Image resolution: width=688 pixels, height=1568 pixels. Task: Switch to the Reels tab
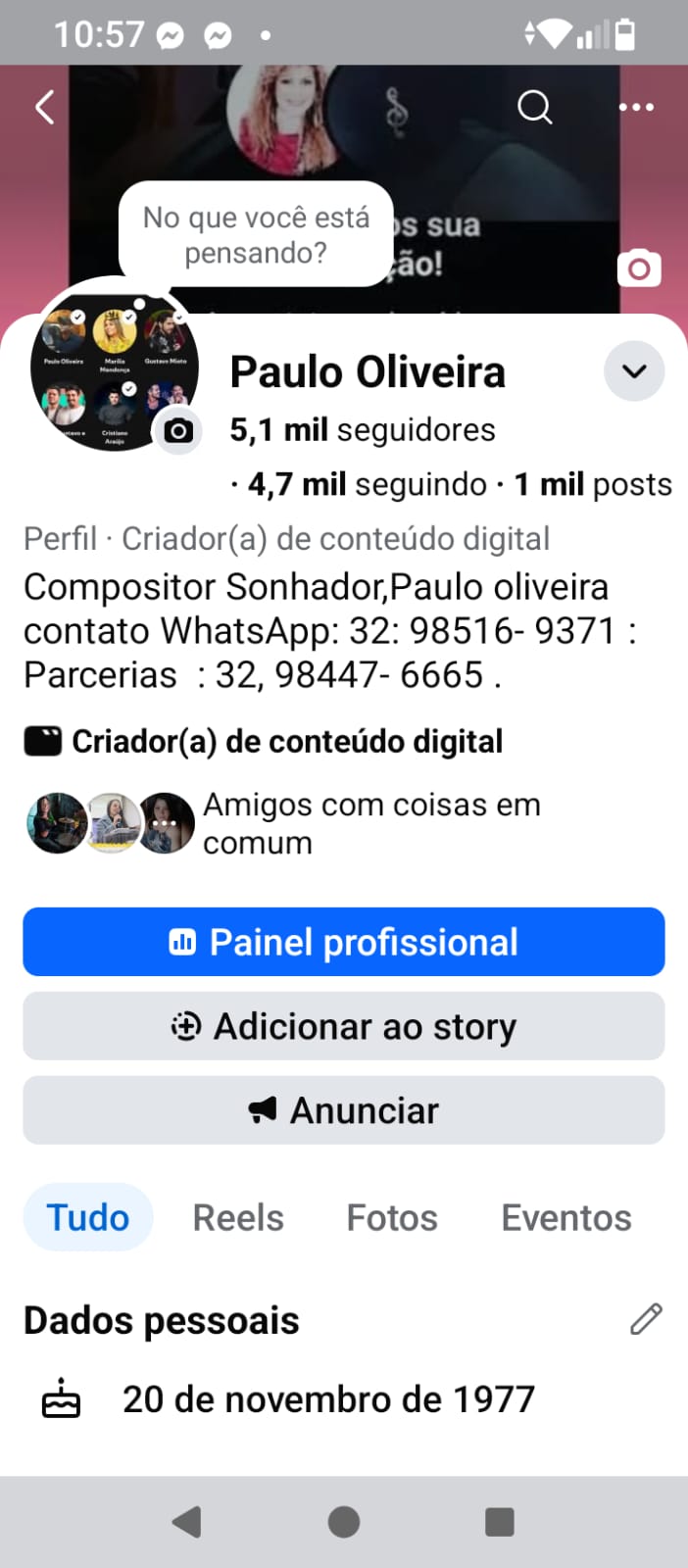click(x=238, y=1217)
